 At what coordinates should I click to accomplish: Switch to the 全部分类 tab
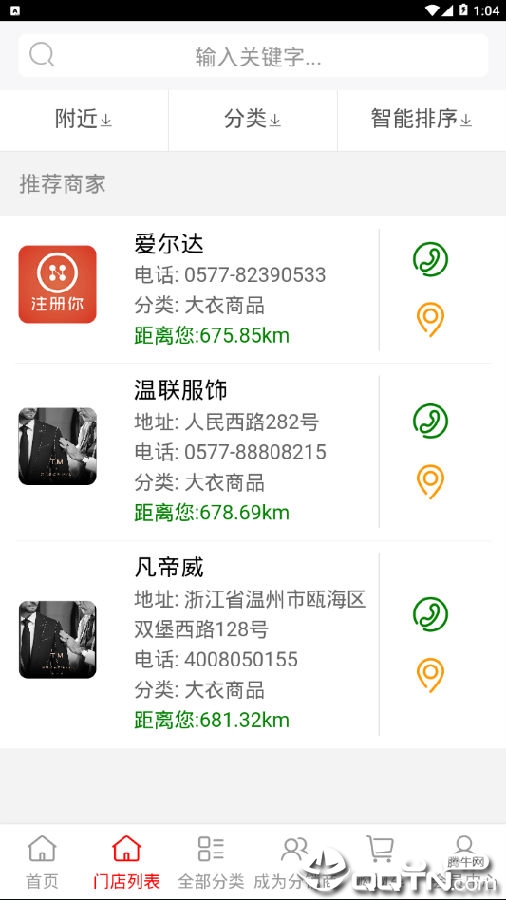pyautogui.click(x=211, y=862)
